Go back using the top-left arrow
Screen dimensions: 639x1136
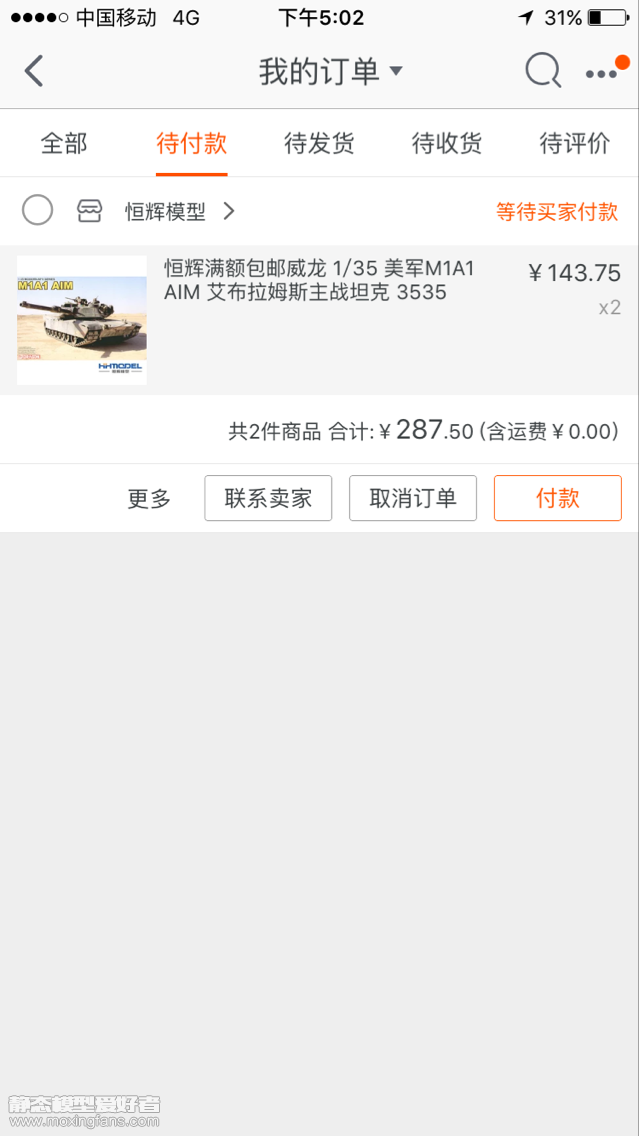coord(34,71)
